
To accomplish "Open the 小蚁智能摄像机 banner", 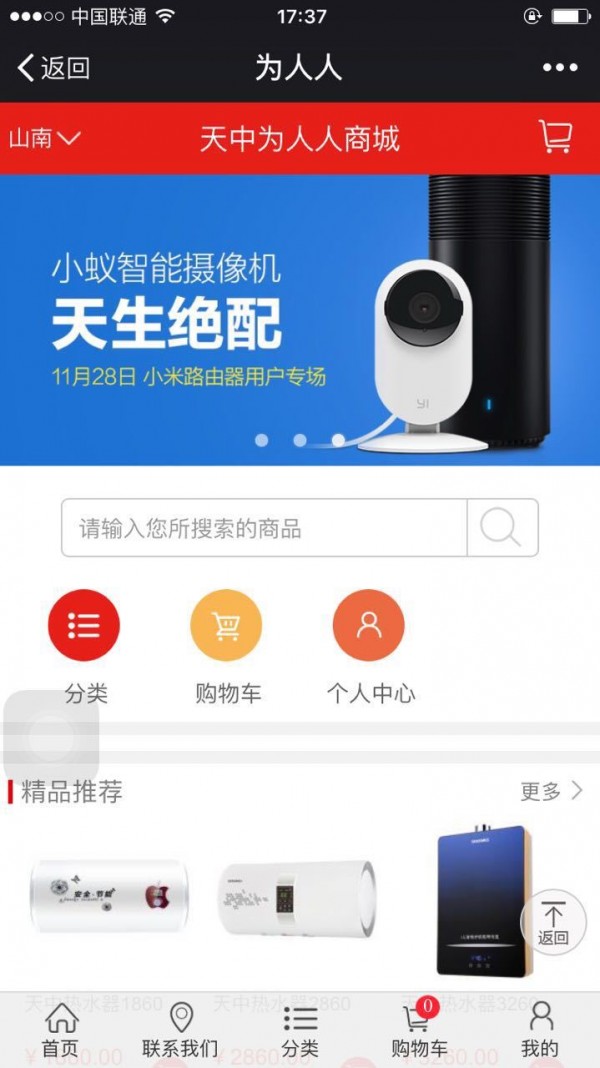I will (x=300, y=320).
